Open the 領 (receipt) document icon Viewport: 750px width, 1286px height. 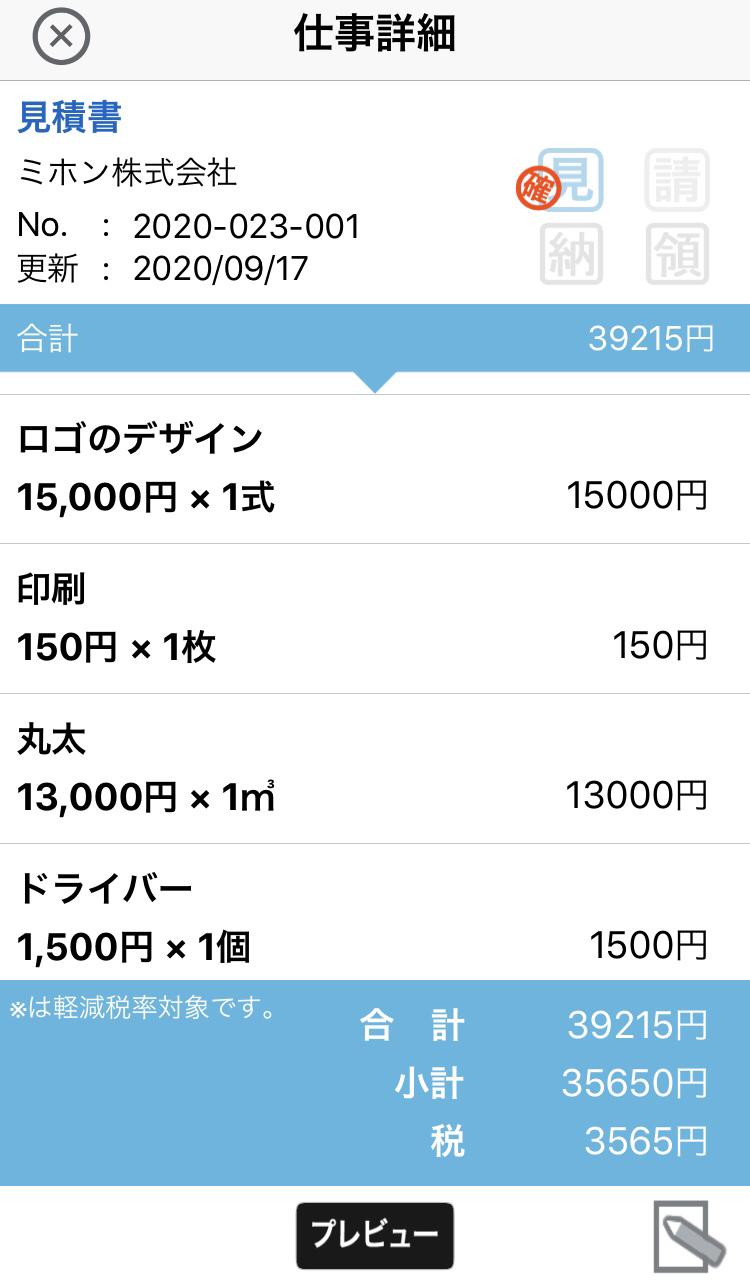point(679,254)
